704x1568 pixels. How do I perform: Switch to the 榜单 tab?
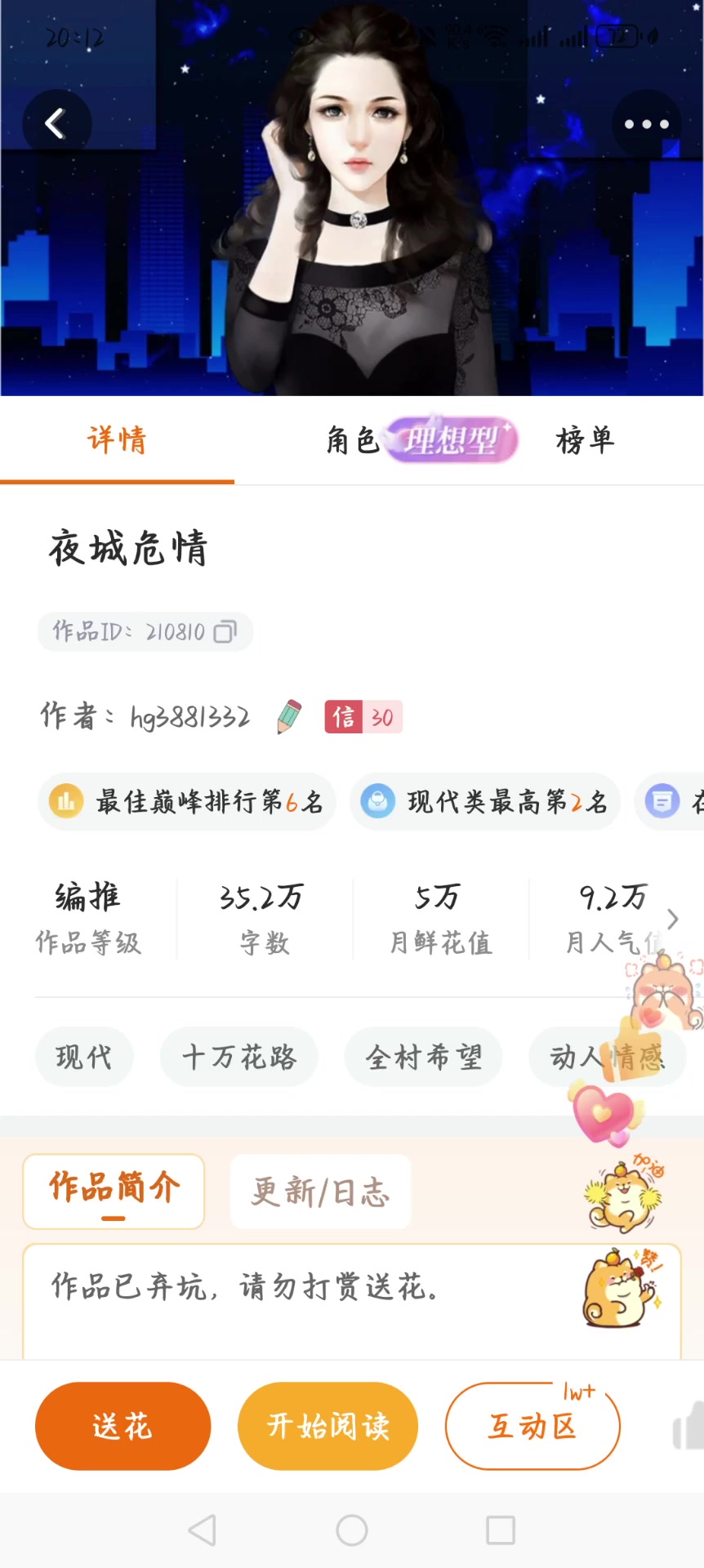[x=585, y=441]
